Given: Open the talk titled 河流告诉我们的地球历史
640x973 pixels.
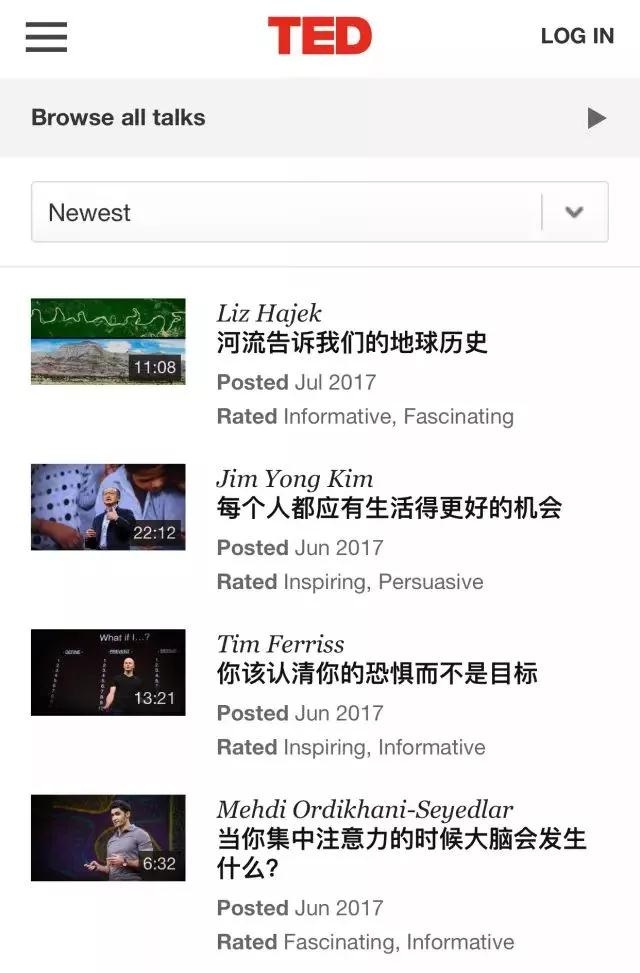Looking at the screenshot, I should tap(352, 343).
